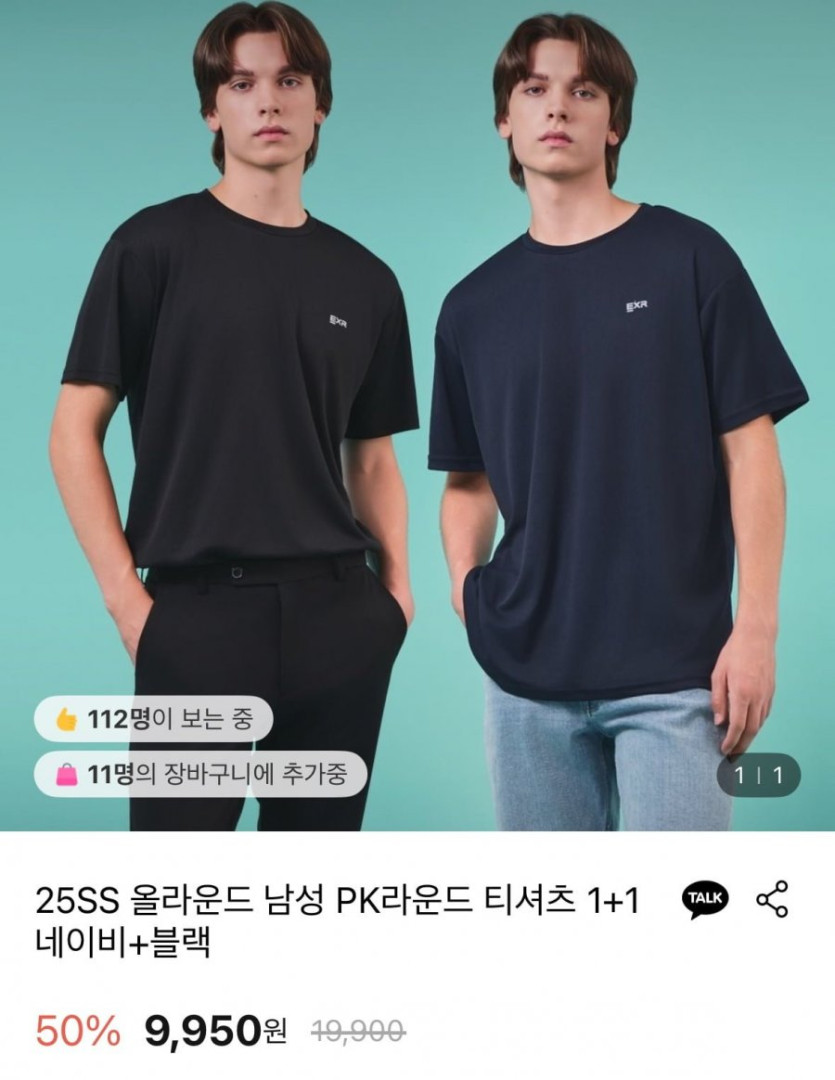The width and height of the screenshot is (835, 1080).
Task: Share this product via KakaoTalk
Action: (x=705, y=899)
